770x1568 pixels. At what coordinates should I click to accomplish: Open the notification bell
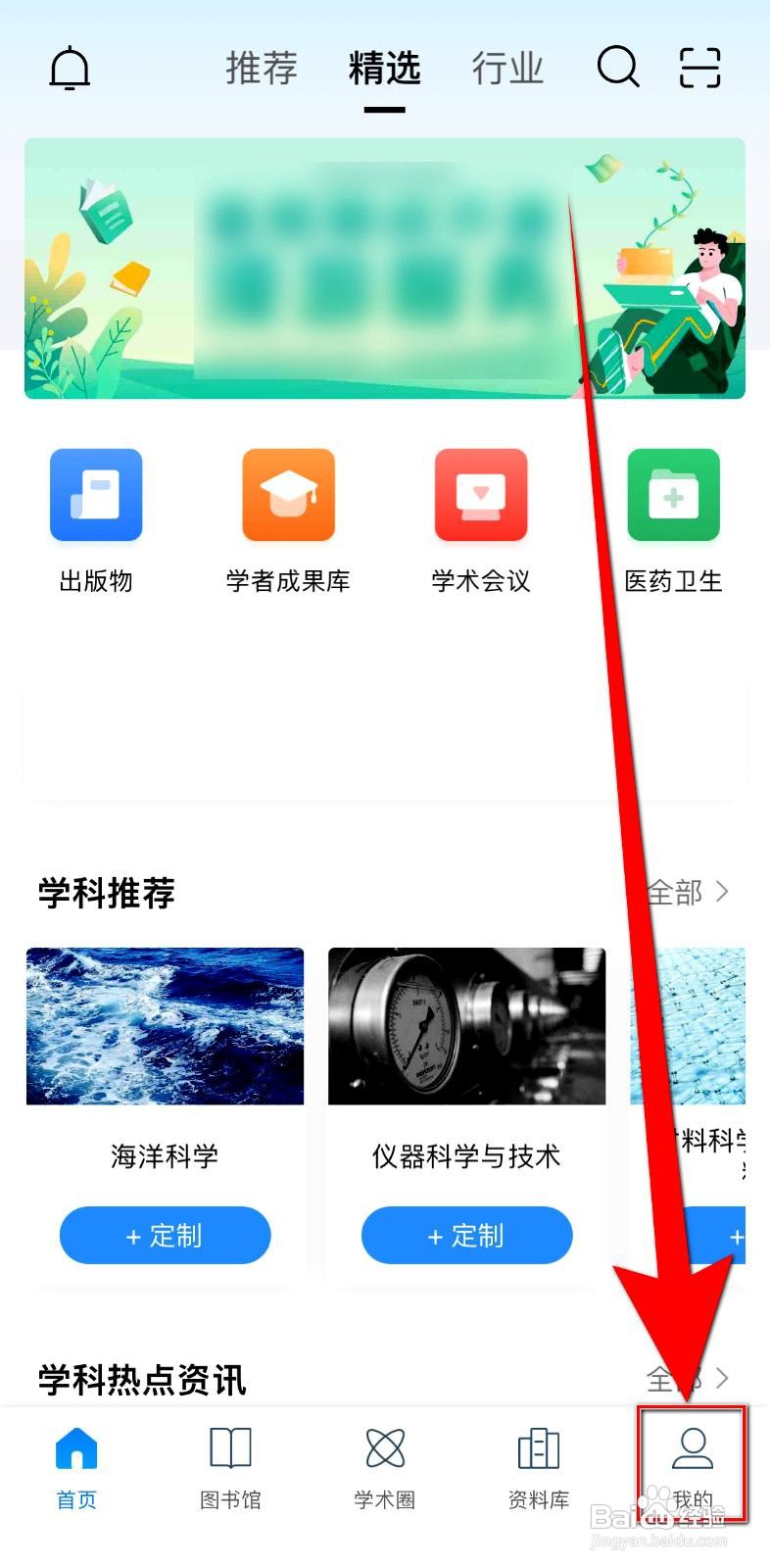click(68, 68)
